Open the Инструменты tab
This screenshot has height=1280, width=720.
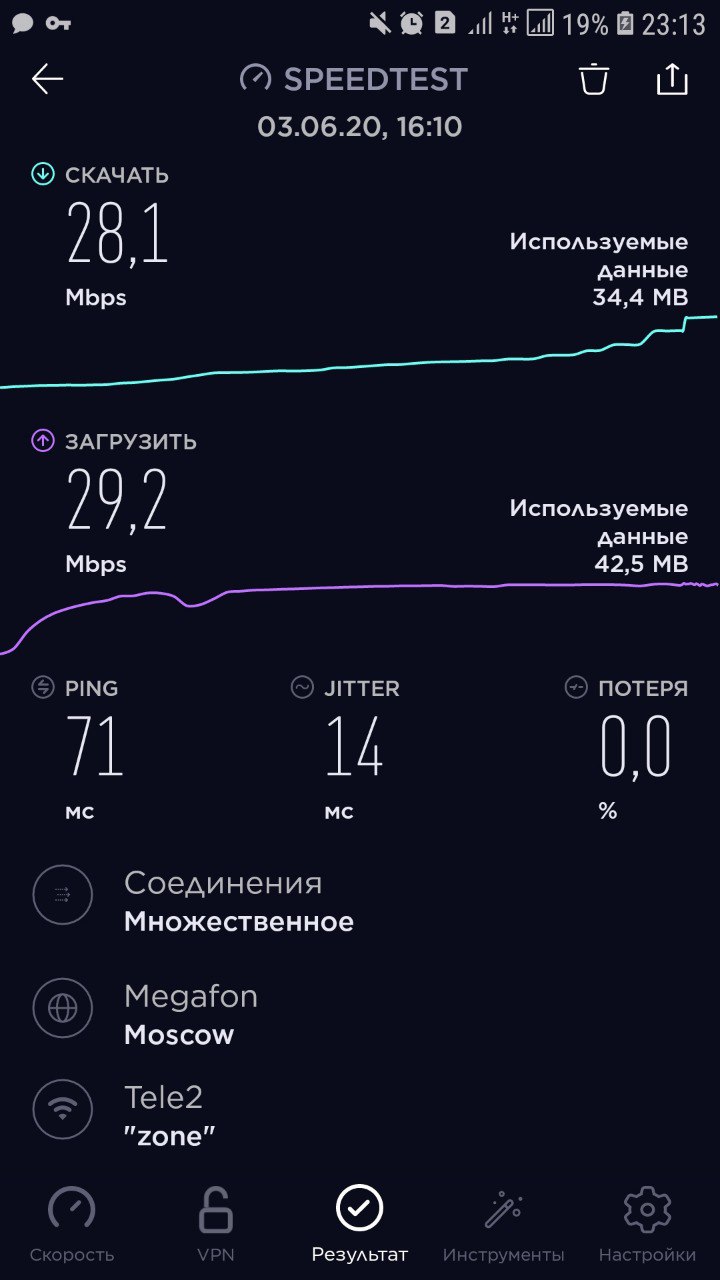click(504, 1224)
